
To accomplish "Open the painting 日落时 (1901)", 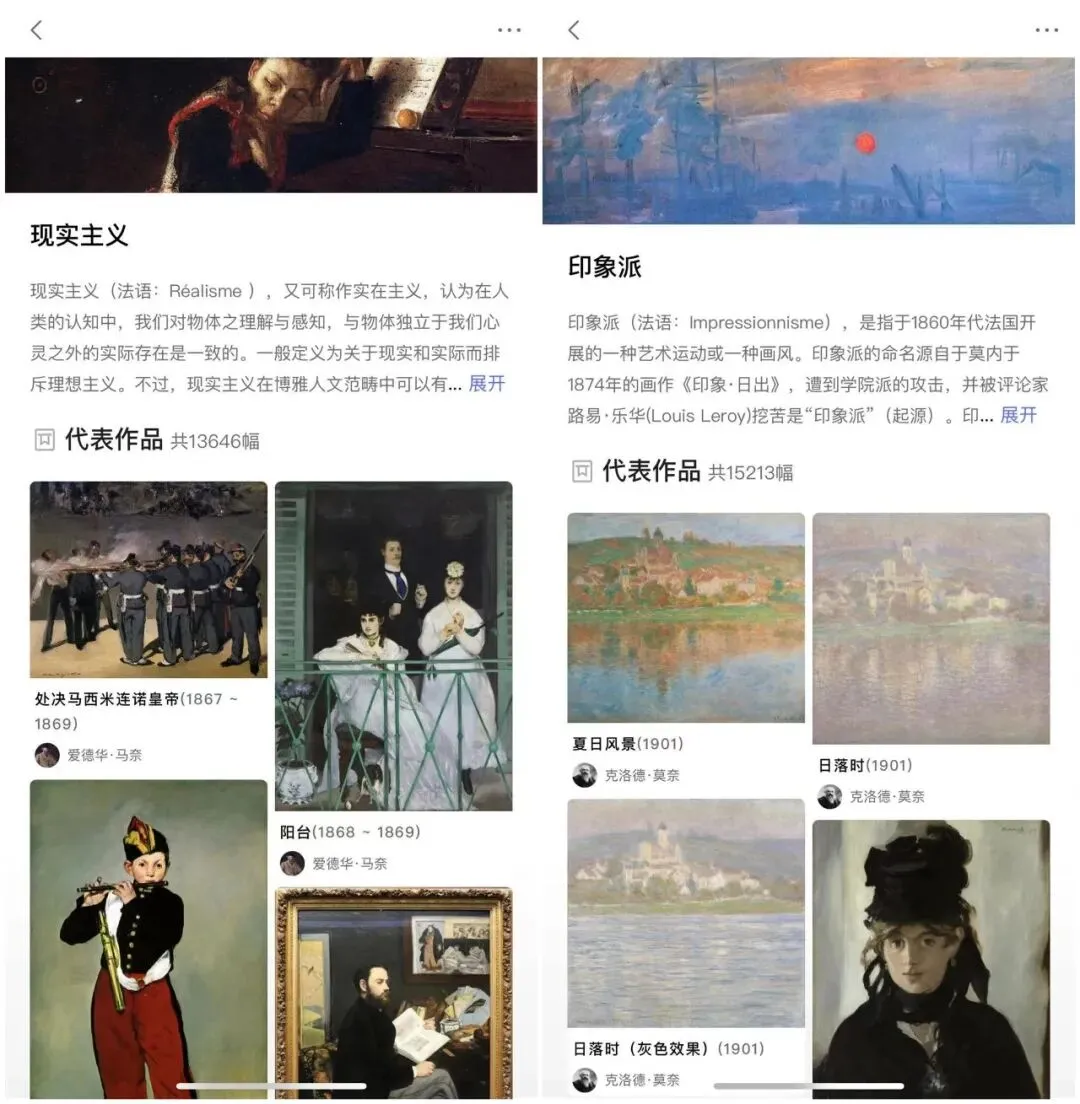I will click(x=930, y=628).
